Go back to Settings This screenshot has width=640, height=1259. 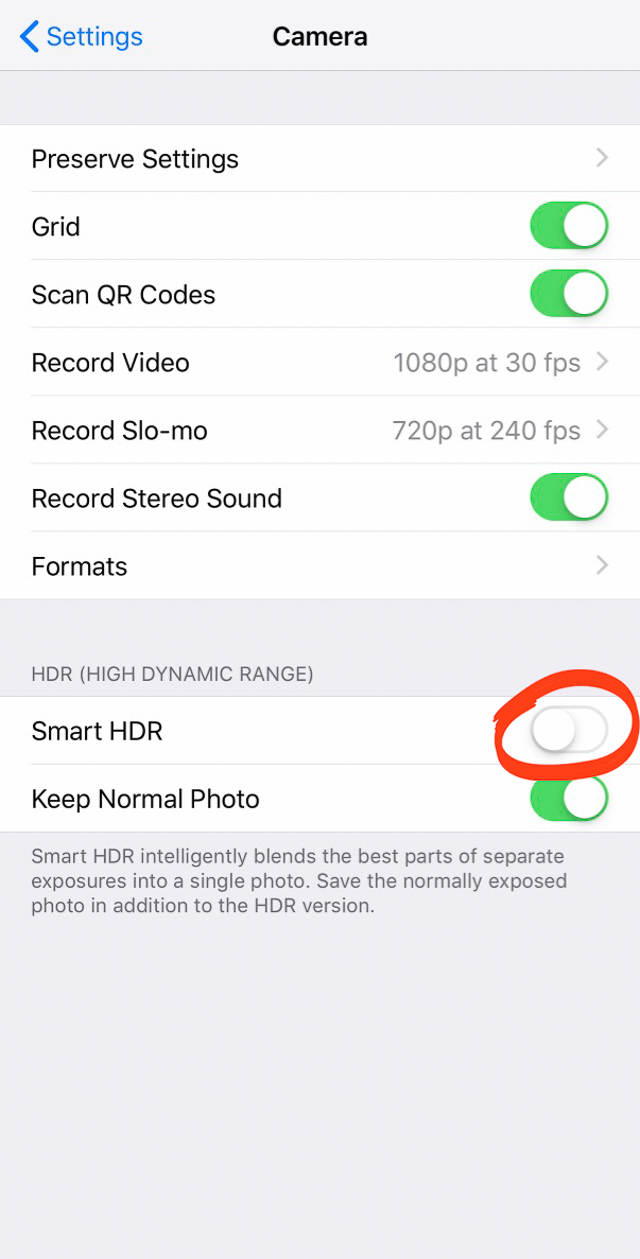click(82, 37)
